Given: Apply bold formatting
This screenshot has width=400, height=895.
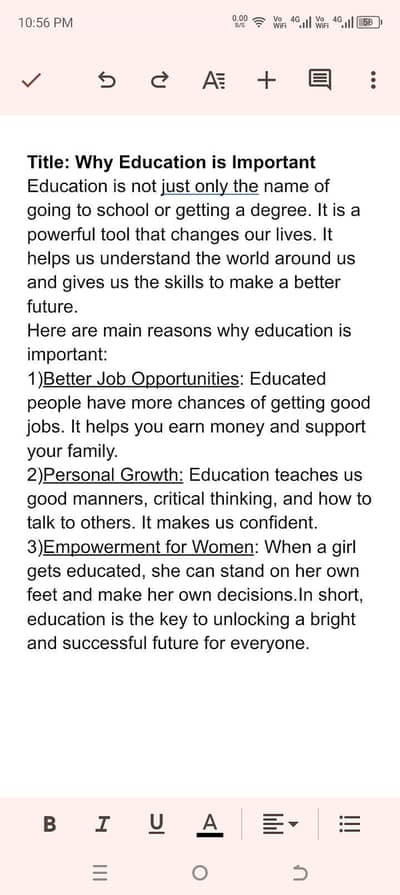Looking at the screenshot, I should (x=50, y=824).
